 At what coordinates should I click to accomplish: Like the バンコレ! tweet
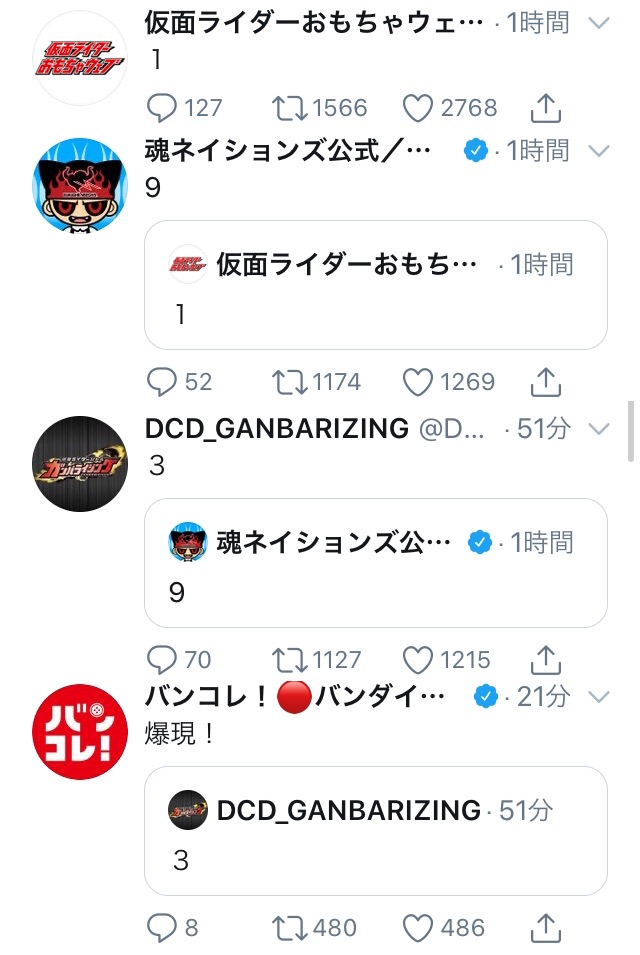(419, 927)
